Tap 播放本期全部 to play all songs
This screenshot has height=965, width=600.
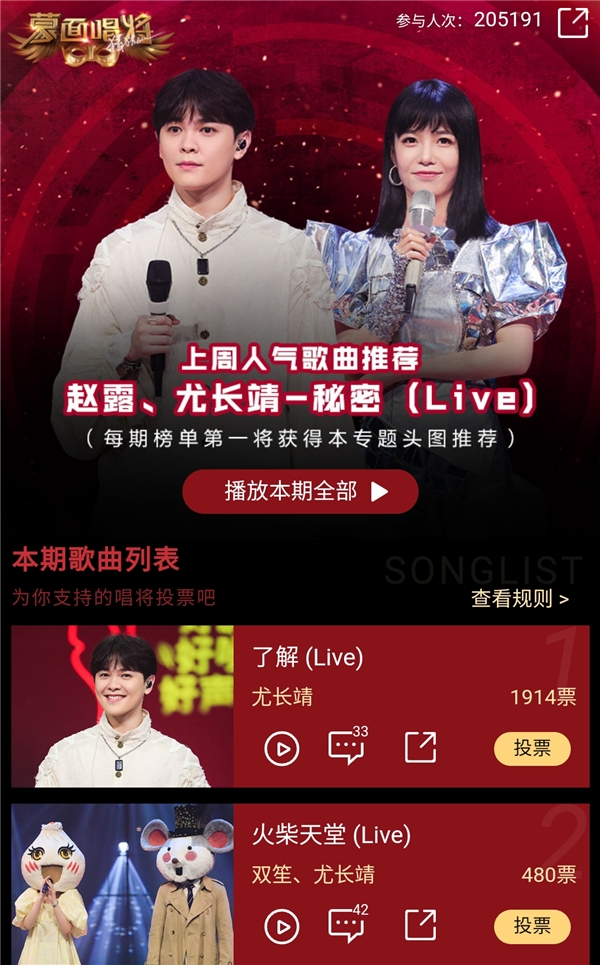[x=300, y=492]
